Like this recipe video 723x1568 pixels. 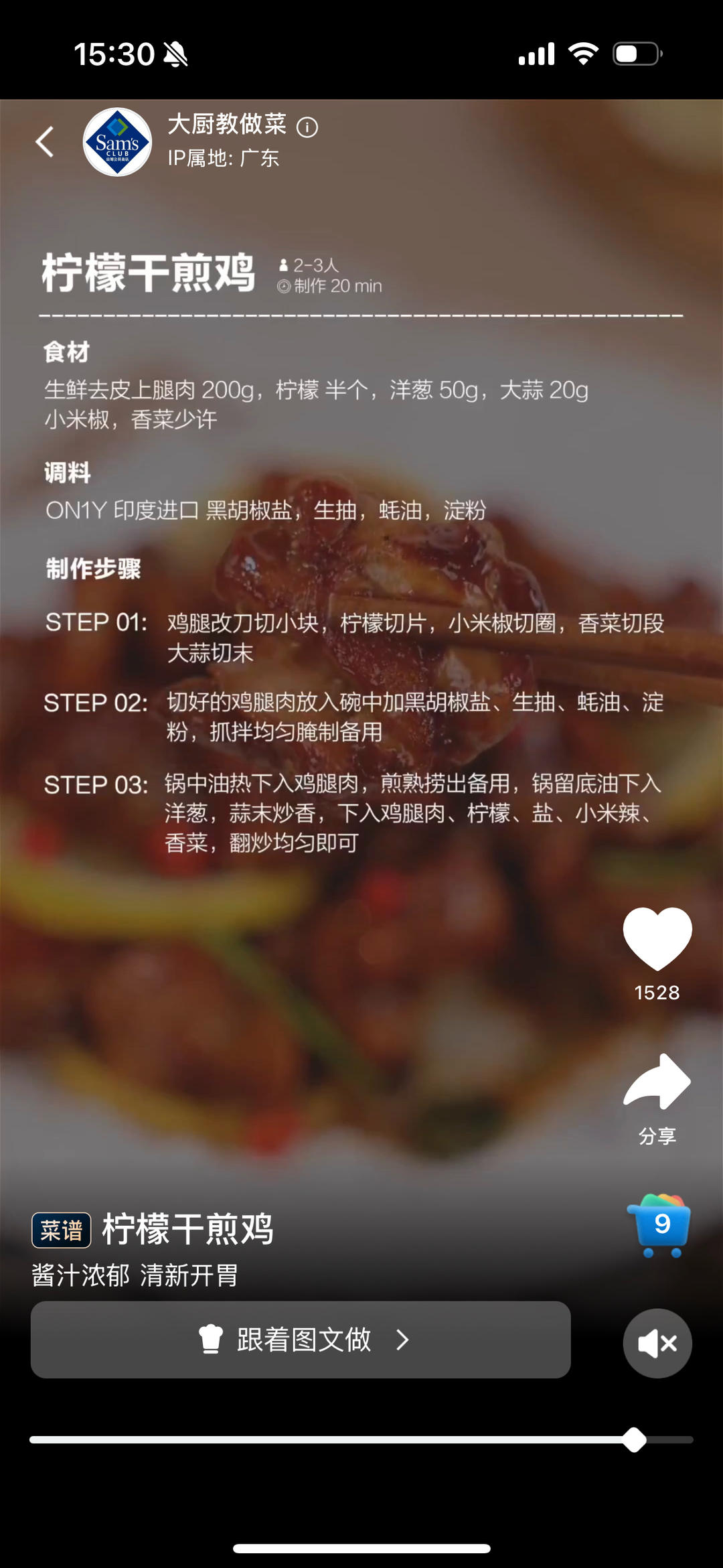pos(657,938)
